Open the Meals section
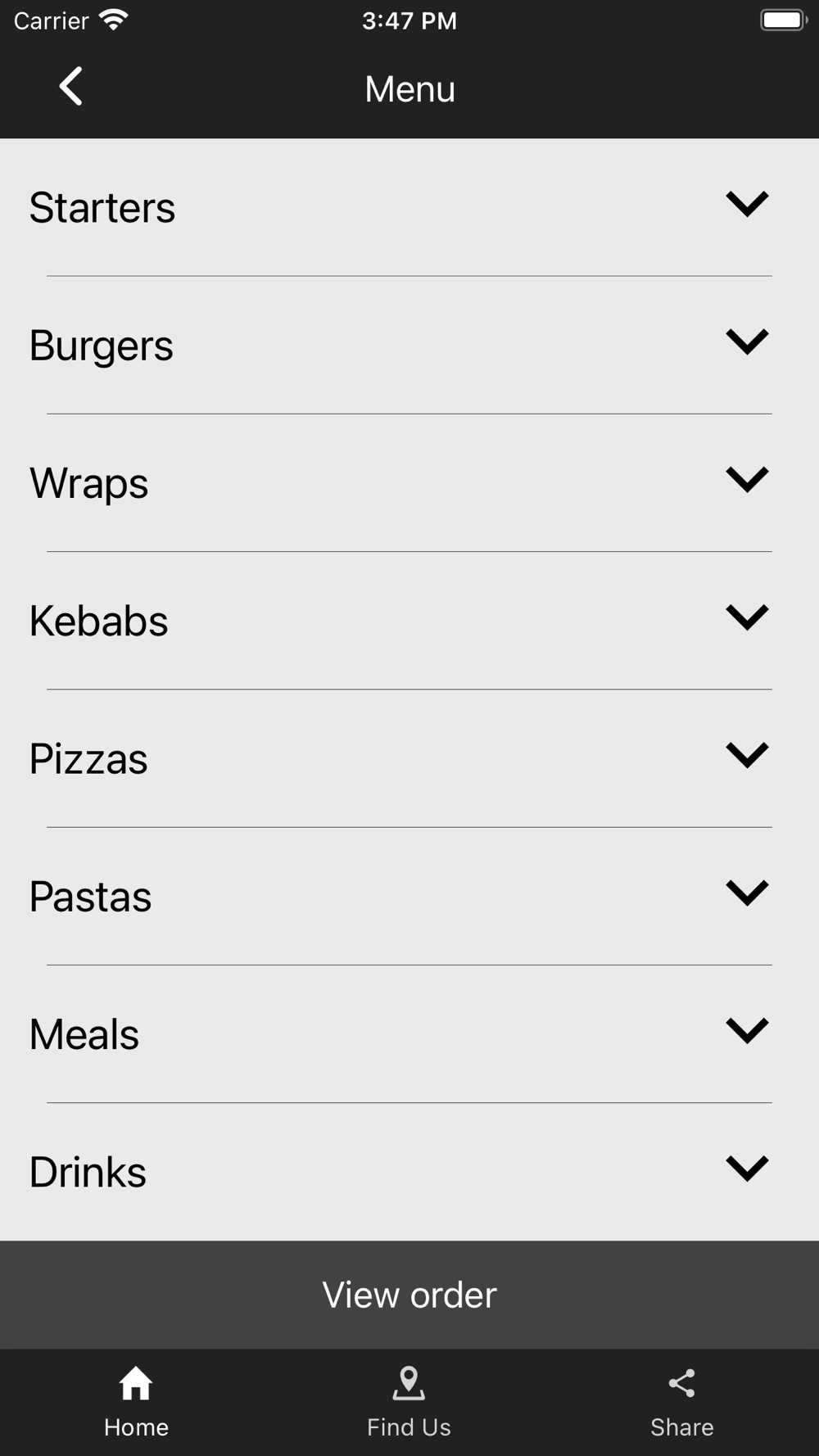 pyautogui.click(x=746, y=1030)
